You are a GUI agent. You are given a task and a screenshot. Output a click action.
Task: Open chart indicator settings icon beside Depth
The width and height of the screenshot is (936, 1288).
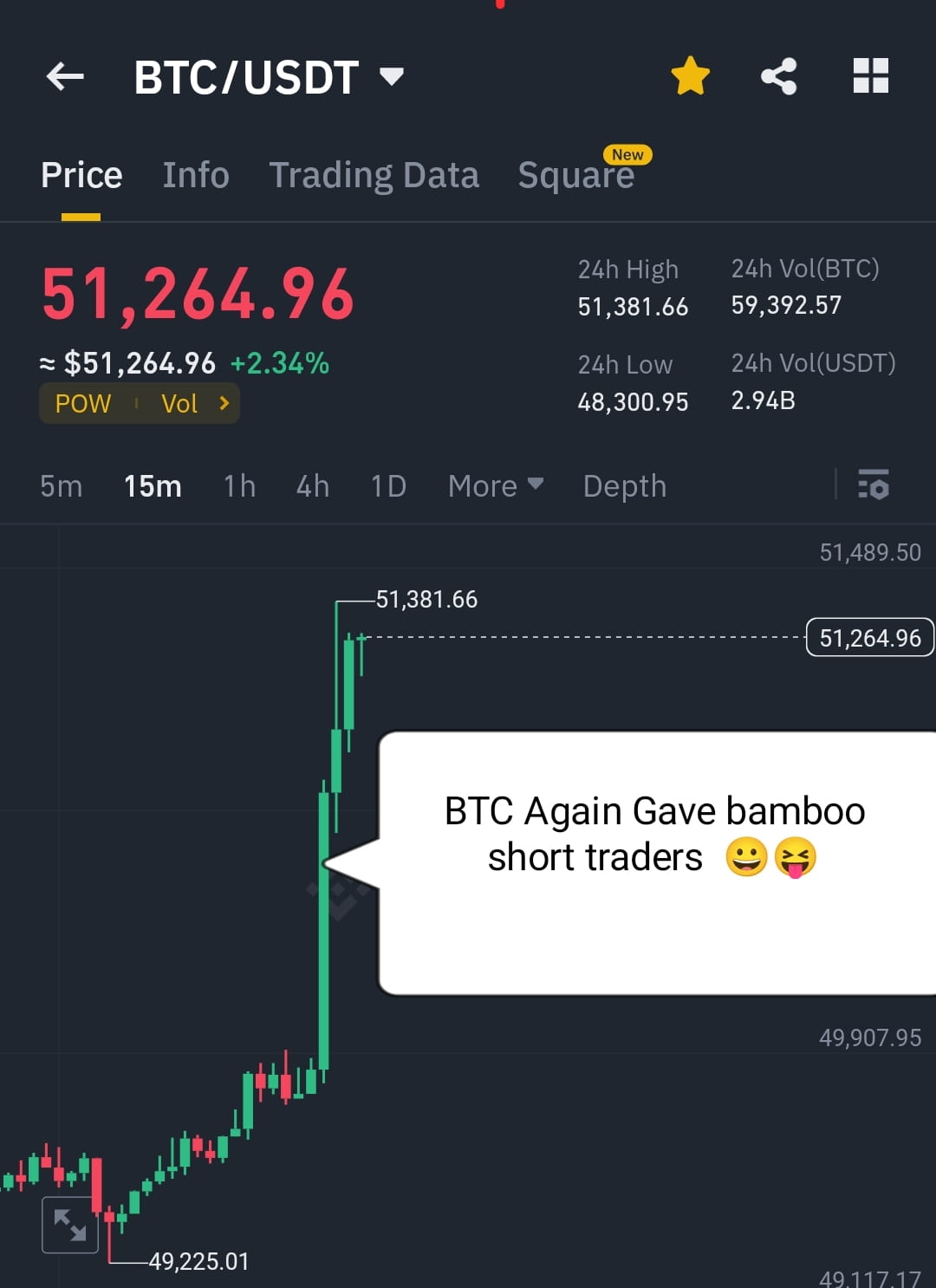[x=874, y=486]
